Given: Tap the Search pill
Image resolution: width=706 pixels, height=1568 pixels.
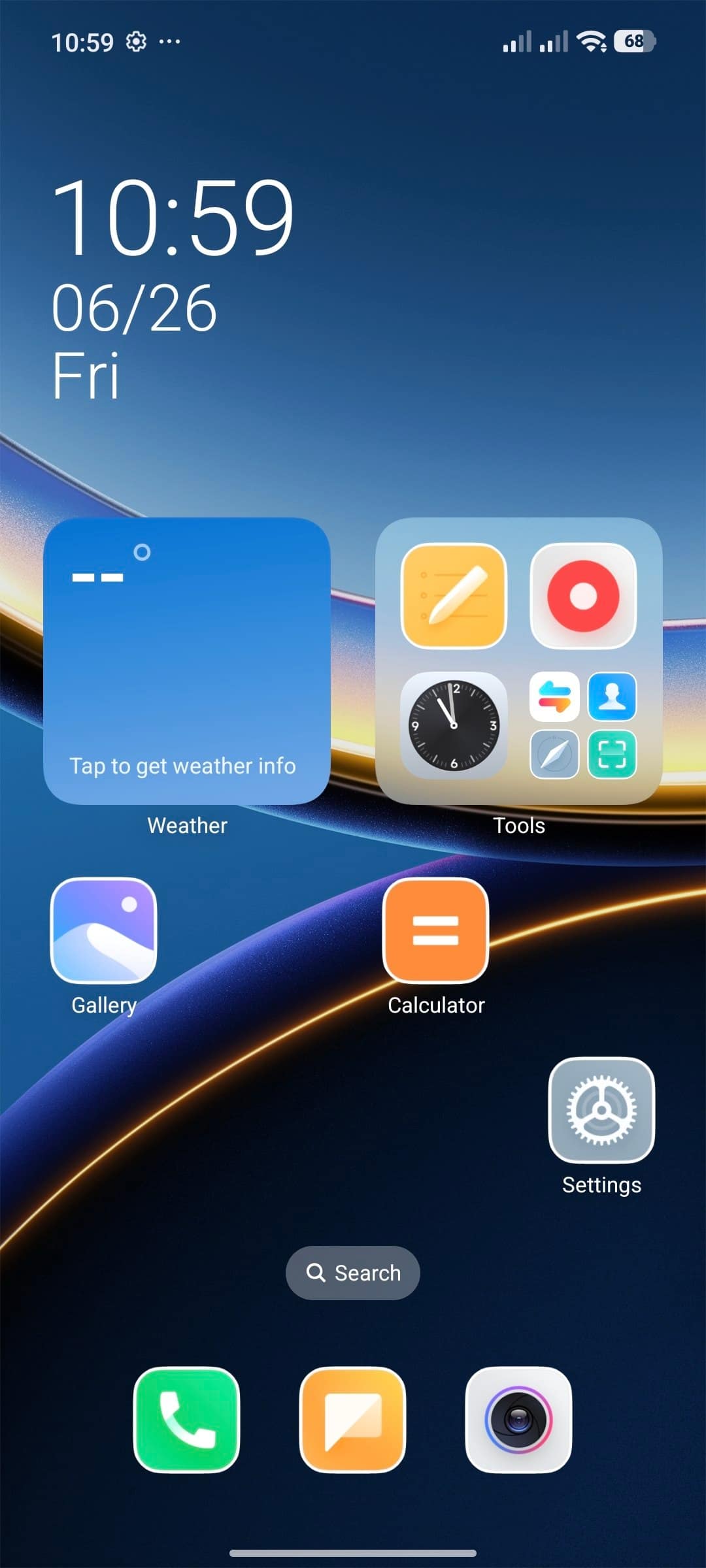Looking at the screenshot, I should pos(353,1273).
